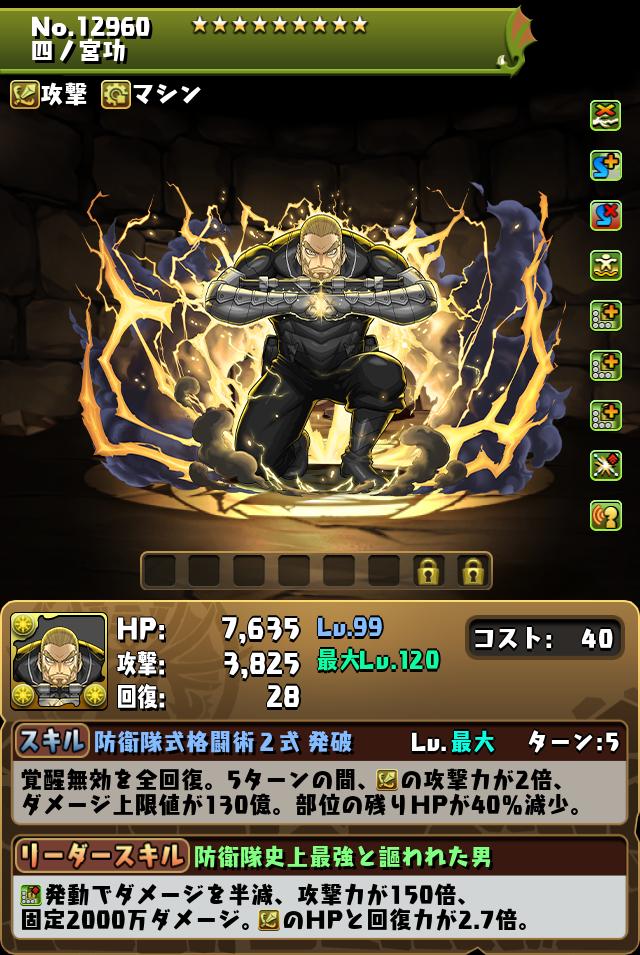Tap the skill bind resist awakening

click(x=606, y=214)
